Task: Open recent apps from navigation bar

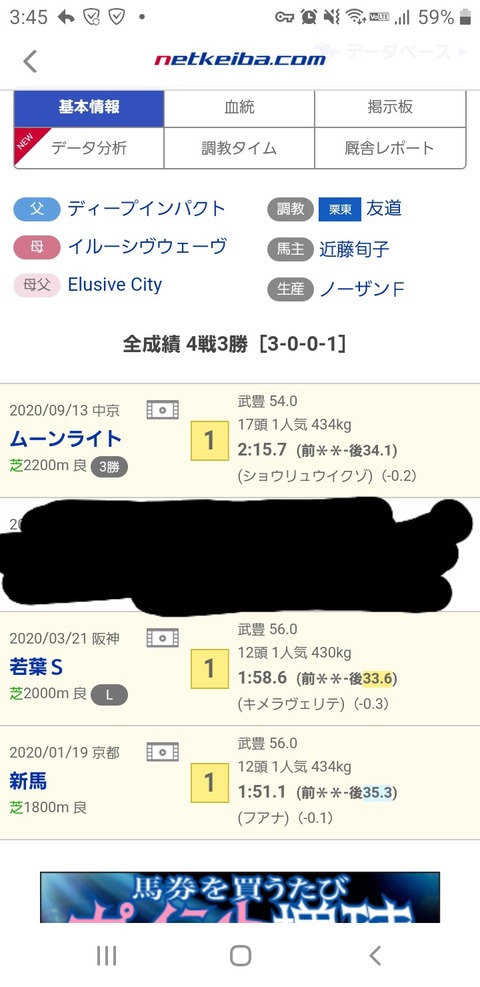Action: click(x=106, y=956)
